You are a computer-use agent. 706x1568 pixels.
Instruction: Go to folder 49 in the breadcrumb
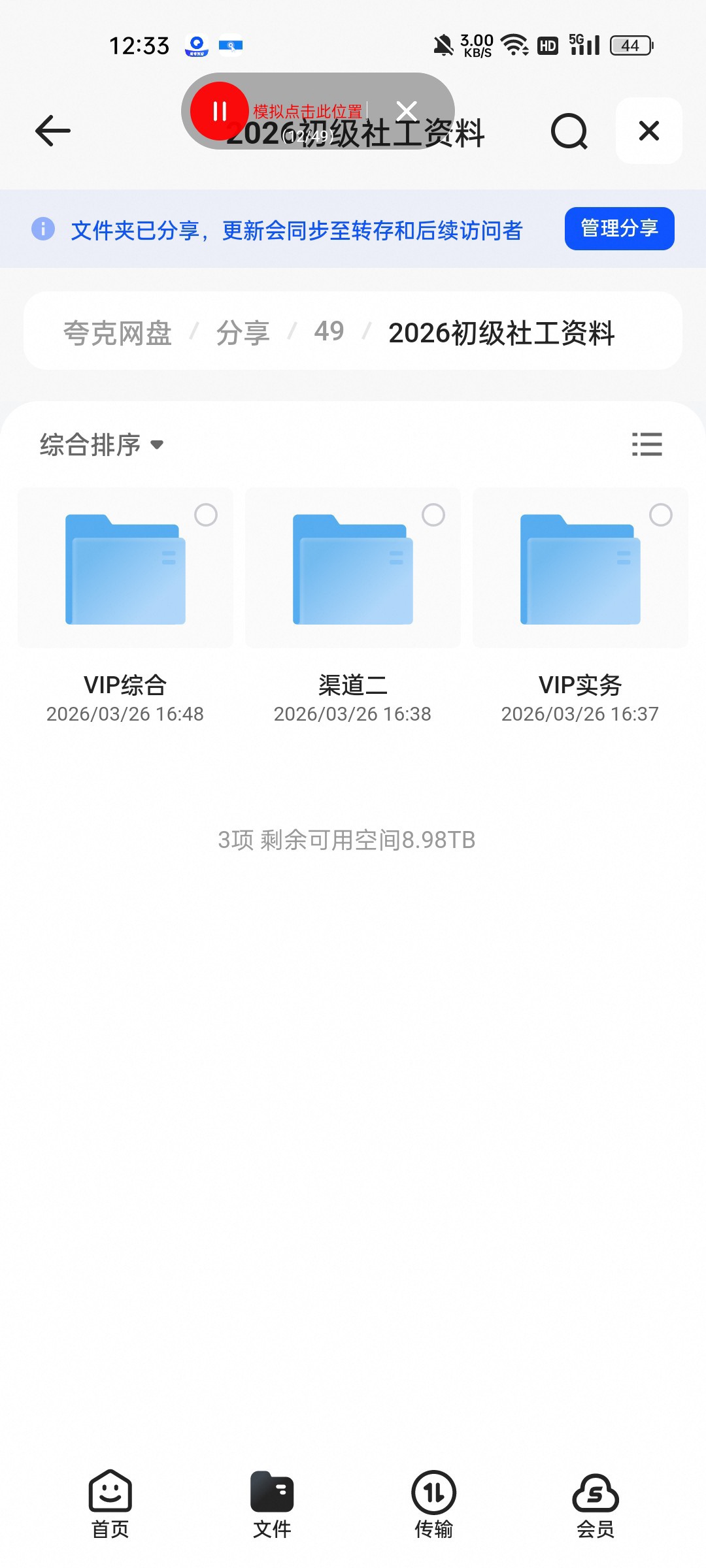point(329,331)
